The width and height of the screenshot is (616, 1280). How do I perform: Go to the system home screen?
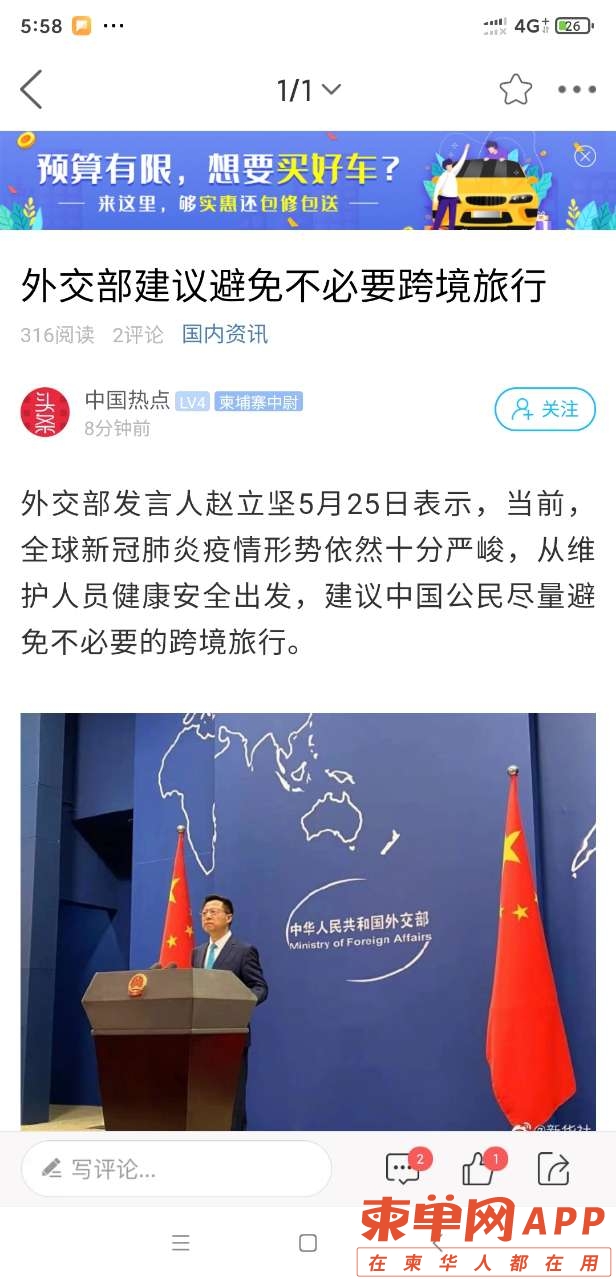pos(308,1243)
